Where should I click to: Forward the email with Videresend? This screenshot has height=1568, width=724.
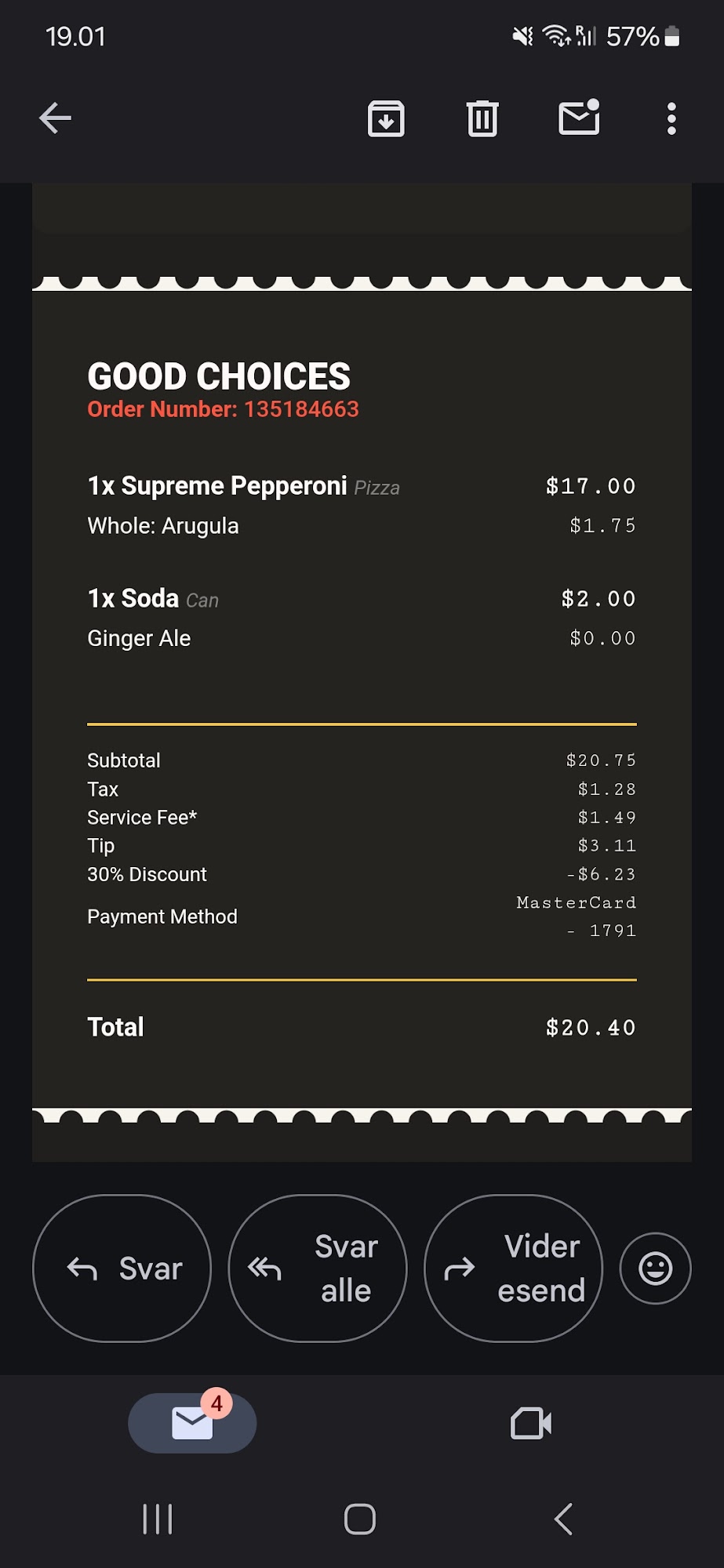(x=513, y=1269)
